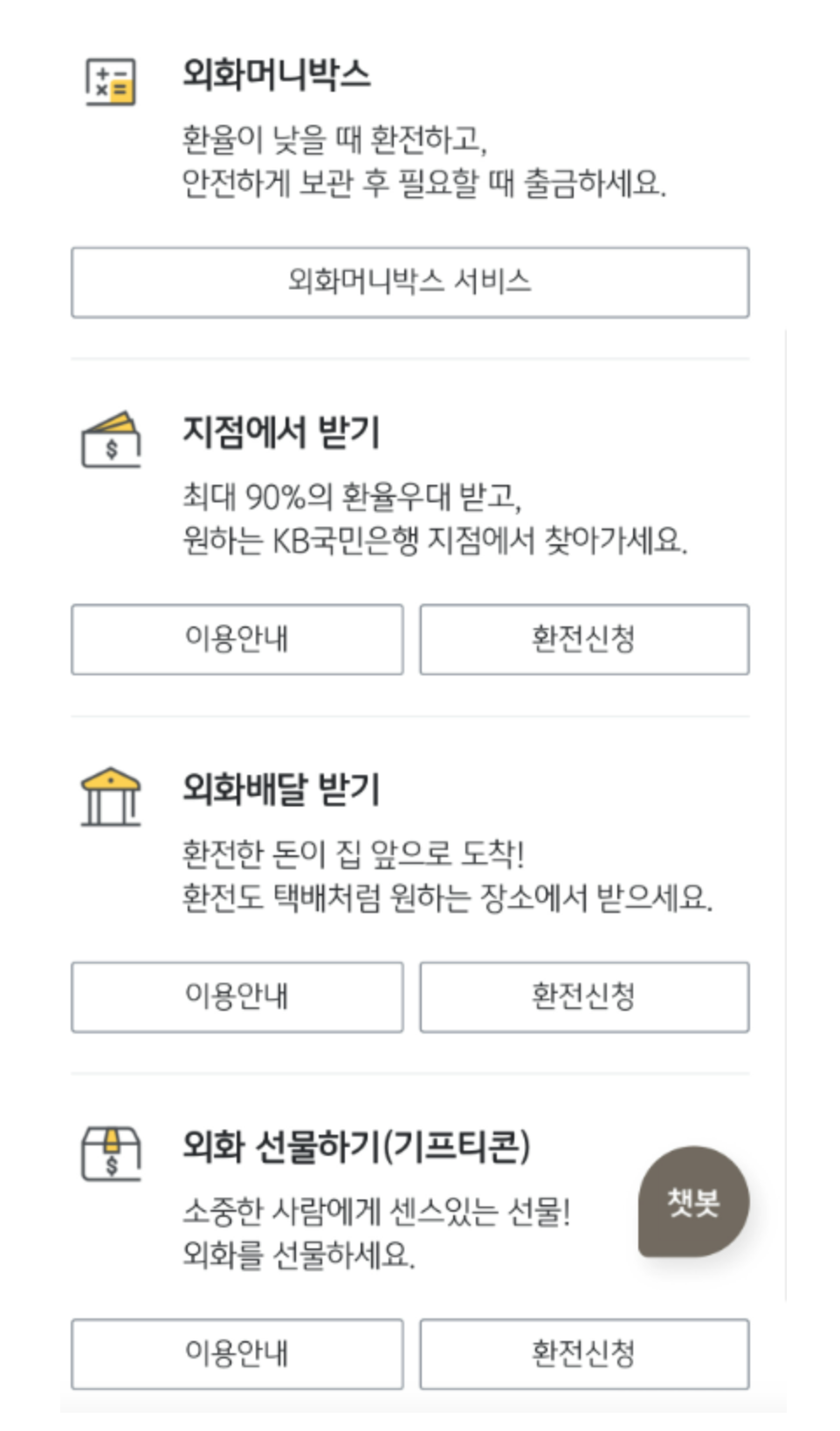
Task: Click 환전신청 under 지점에서 받기
Action: [x=585, y=639]
